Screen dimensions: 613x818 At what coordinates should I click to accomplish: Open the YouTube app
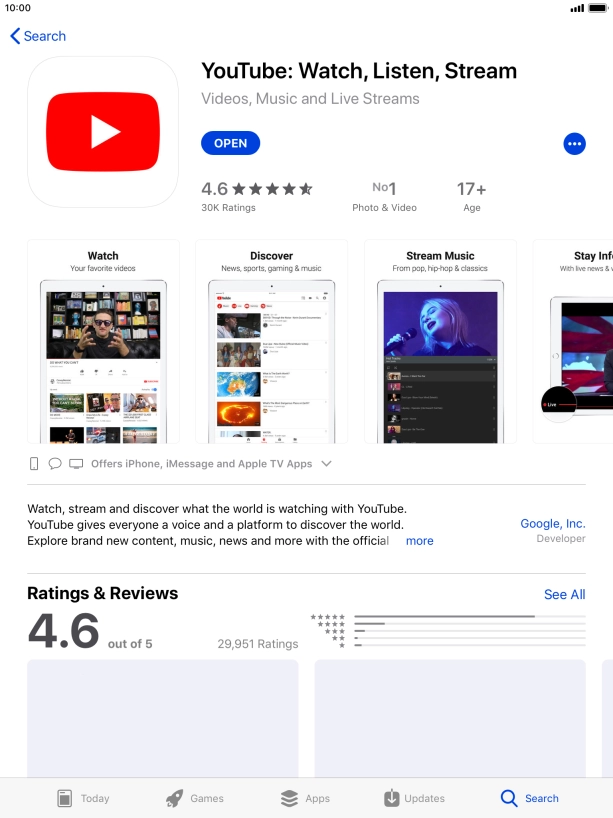pyautogui.click(x=230, y=143)
